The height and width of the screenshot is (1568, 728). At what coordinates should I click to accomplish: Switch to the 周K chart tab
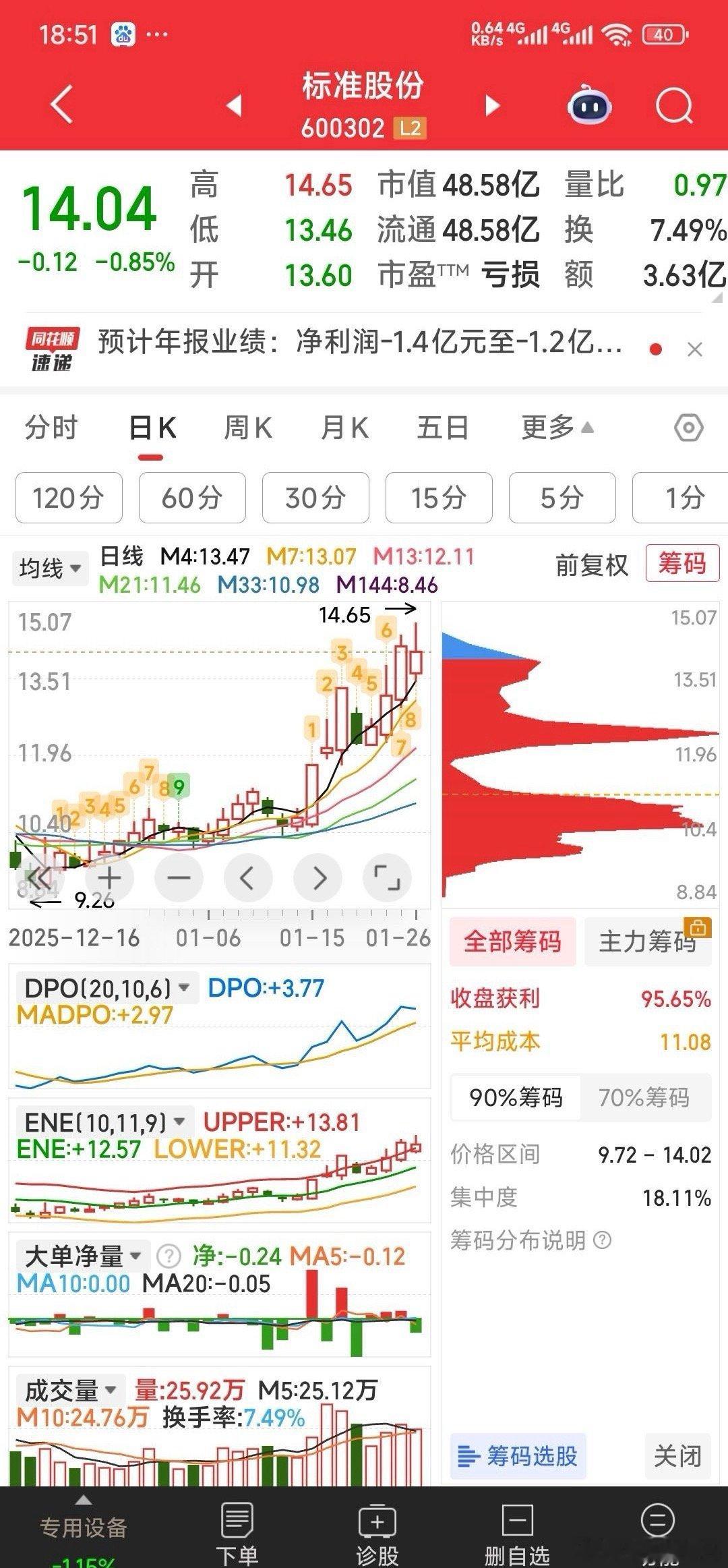(247, 428)
